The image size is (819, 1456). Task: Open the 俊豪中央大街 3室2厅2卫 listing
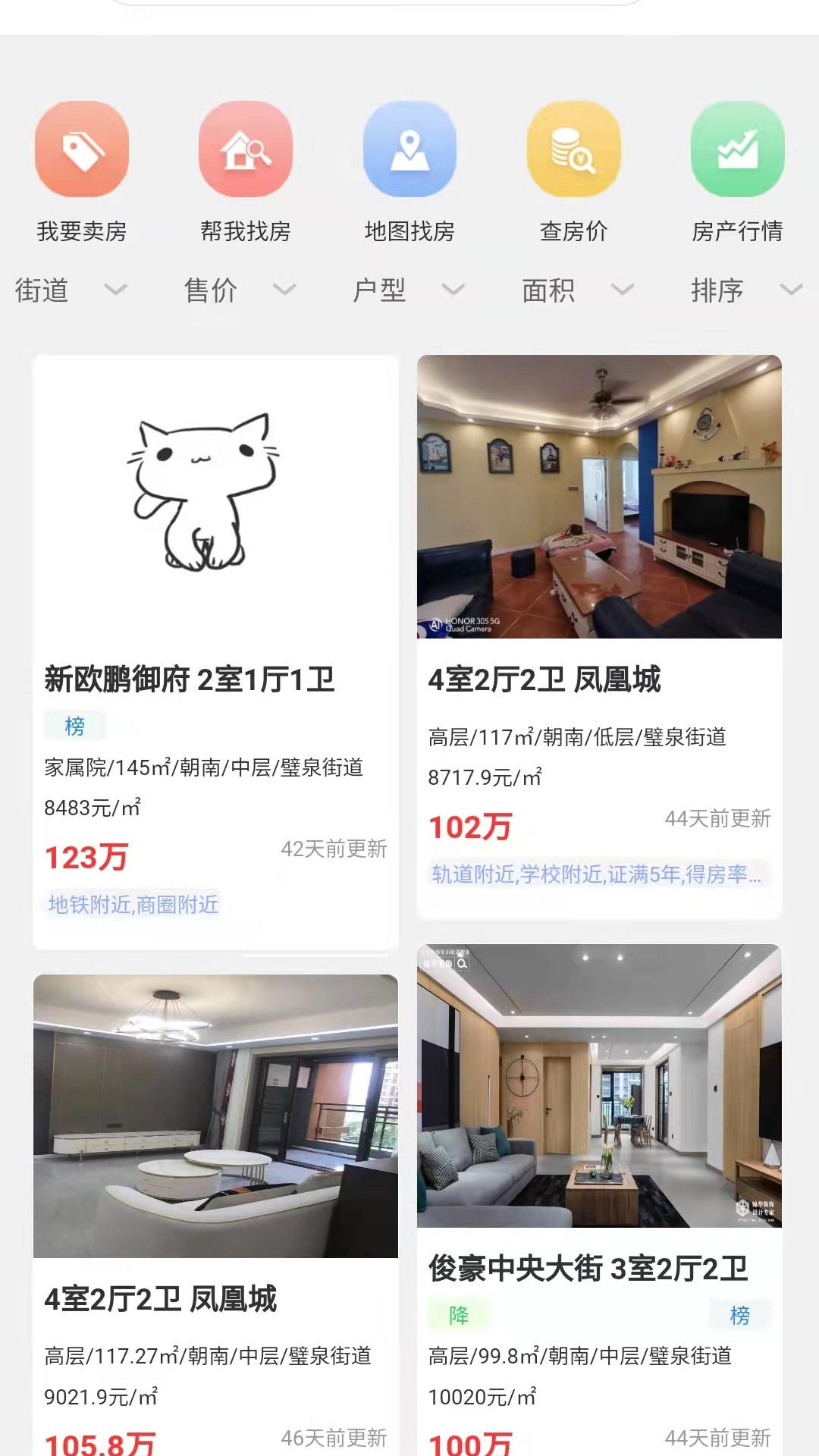(599, 1198)
